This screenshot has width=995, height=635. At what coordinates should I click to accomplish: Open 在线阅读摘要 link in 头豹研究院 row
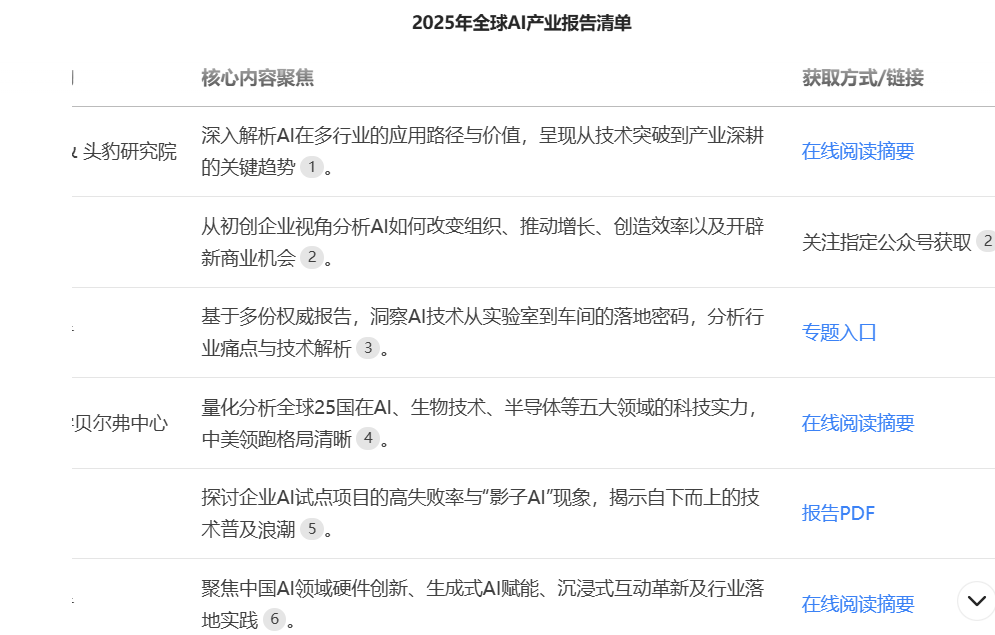pos(857,151)
